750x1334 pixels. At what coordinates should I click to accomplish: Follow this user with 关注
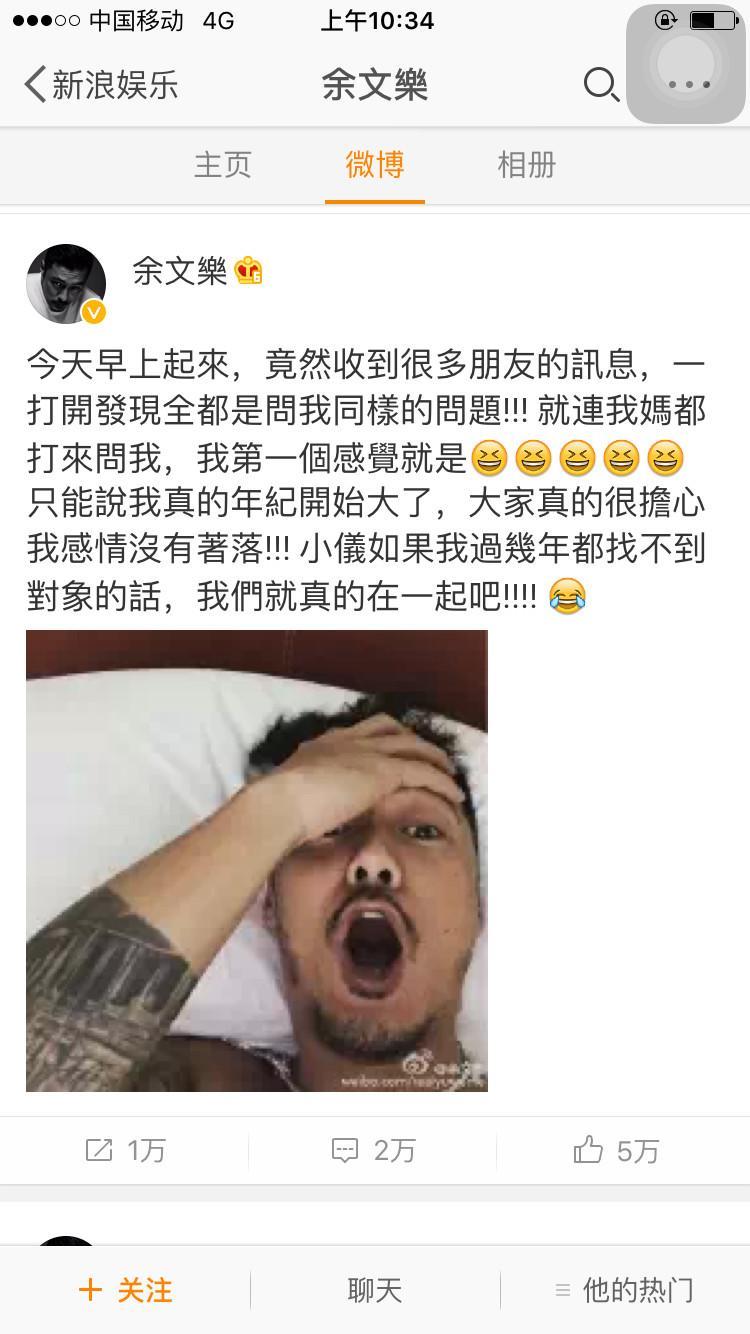pyautogui.click(x=125, y=1290)
